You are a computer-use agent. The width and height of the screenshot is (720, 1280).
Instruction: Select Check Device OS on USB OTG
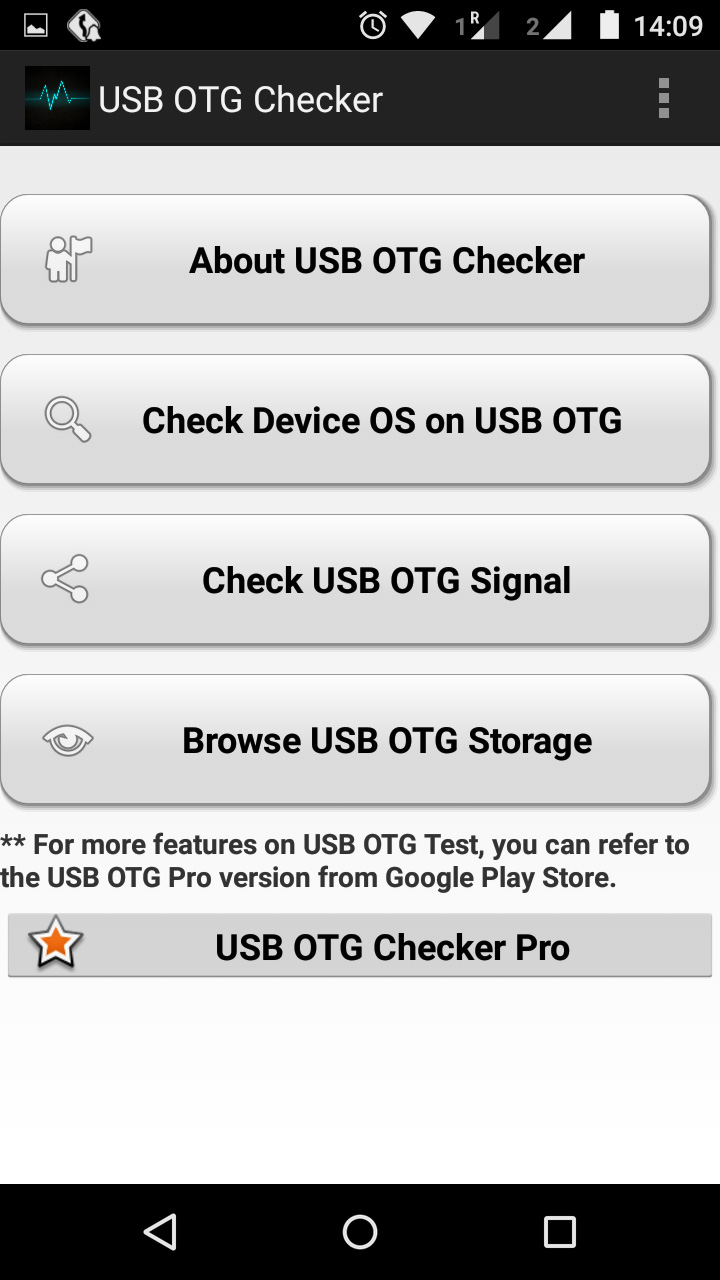[x=356, y=420]
